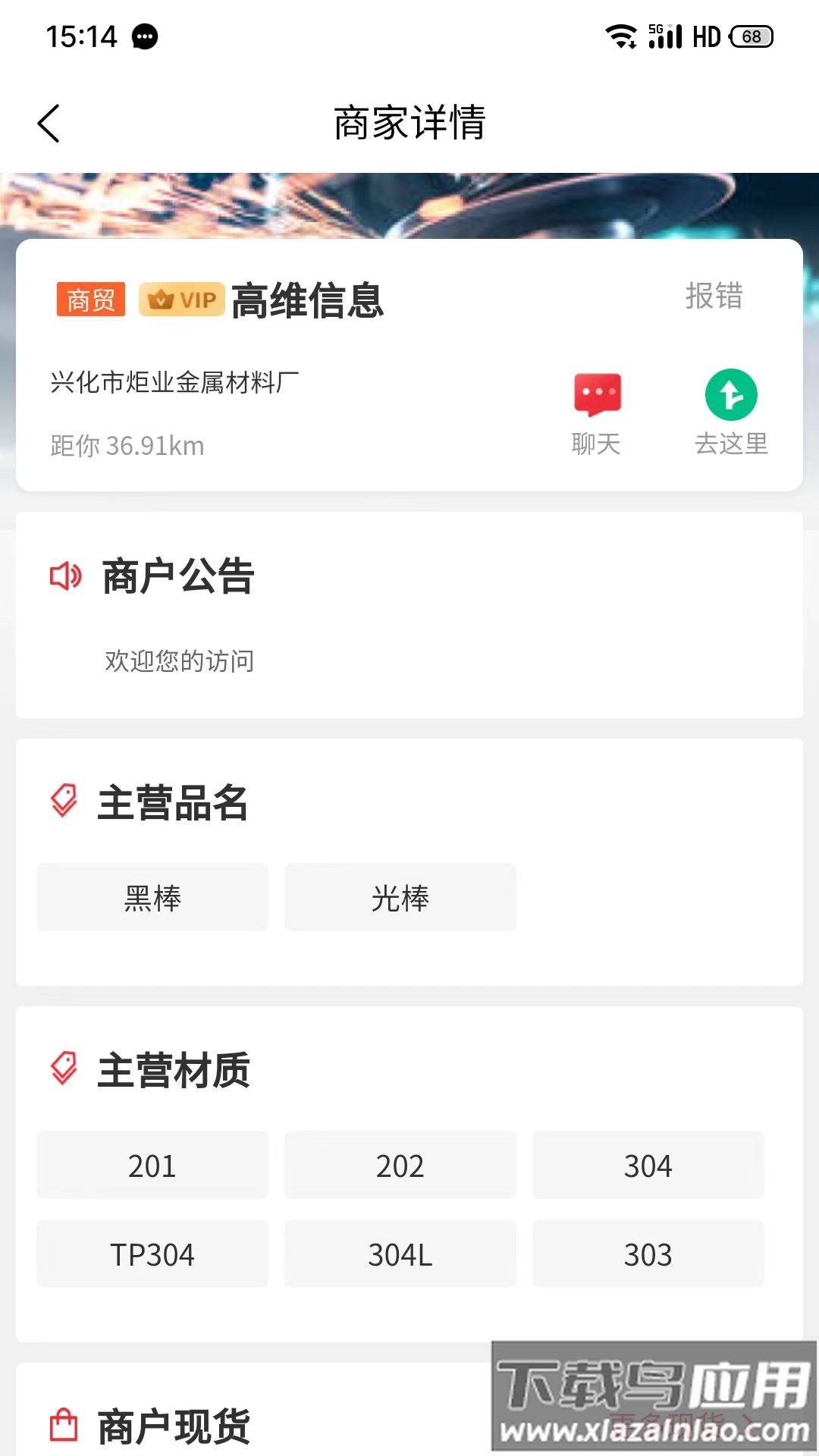Viewport: 819px width, 1456px height.
Task: Navigate to the merchant via 去这里
Action: pos(731,413)
